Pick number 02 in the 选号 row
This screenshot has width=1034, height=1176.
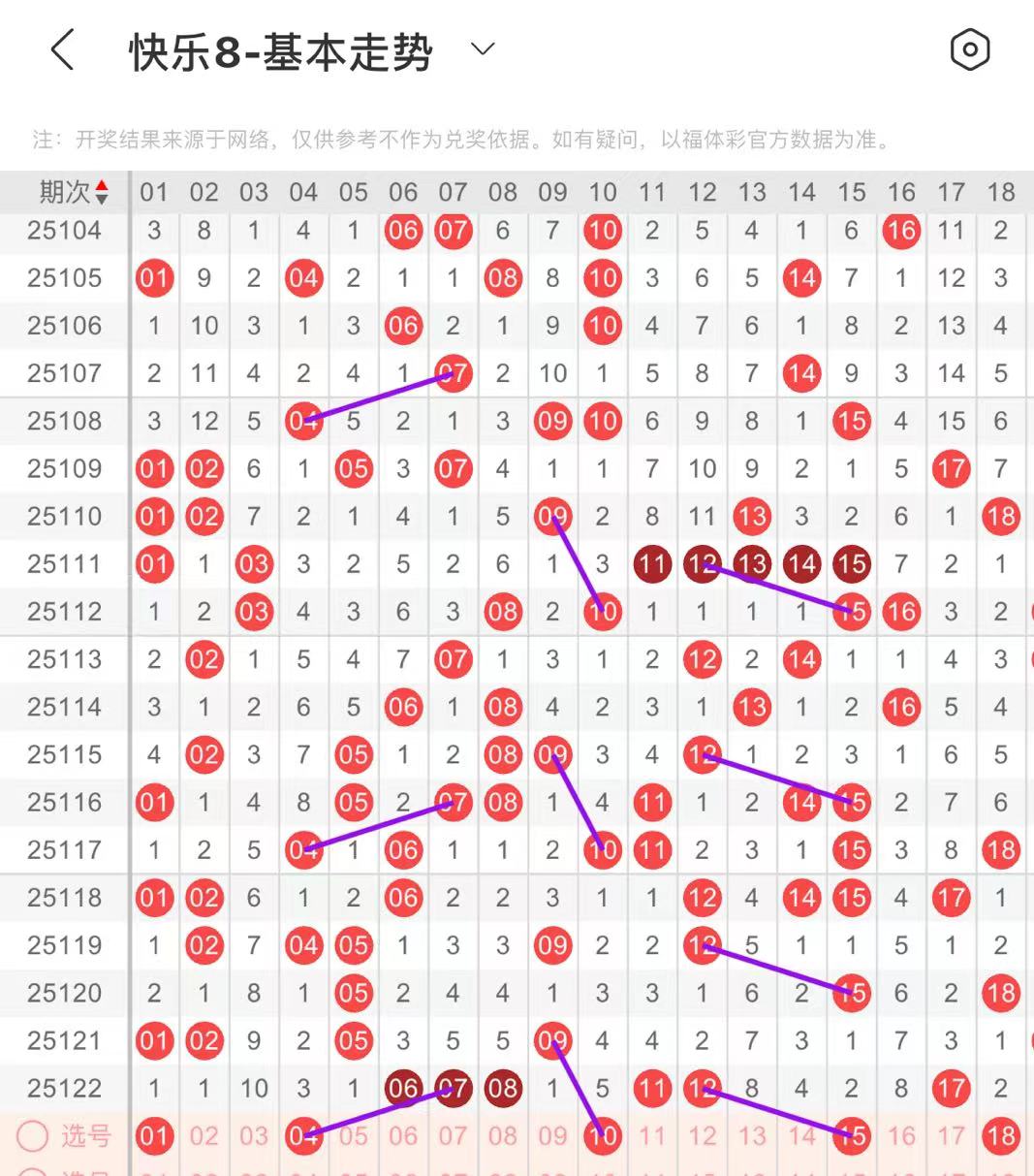pos(204,1135)
